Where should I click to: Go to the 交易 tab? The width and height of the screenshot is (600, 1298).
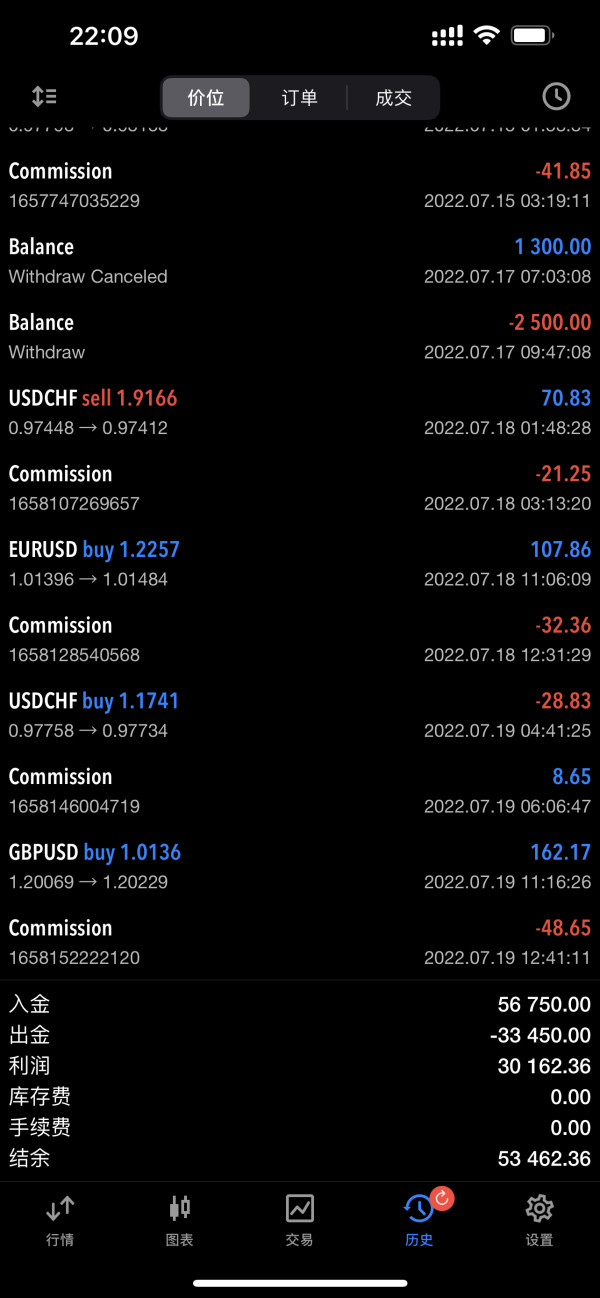(299, 1220)
